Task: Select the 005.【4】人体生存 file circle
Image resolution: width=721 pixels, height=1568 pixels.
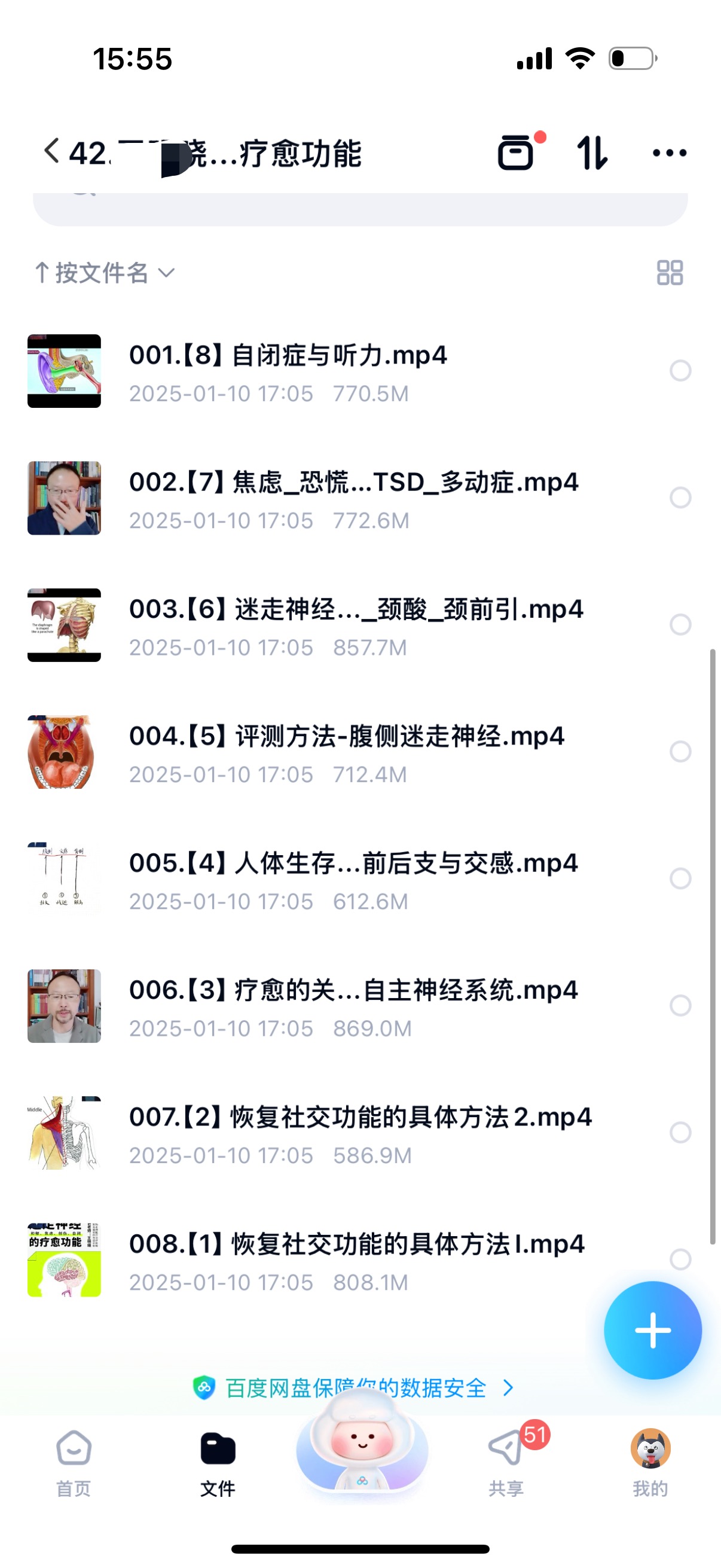Action: [680, 878]
